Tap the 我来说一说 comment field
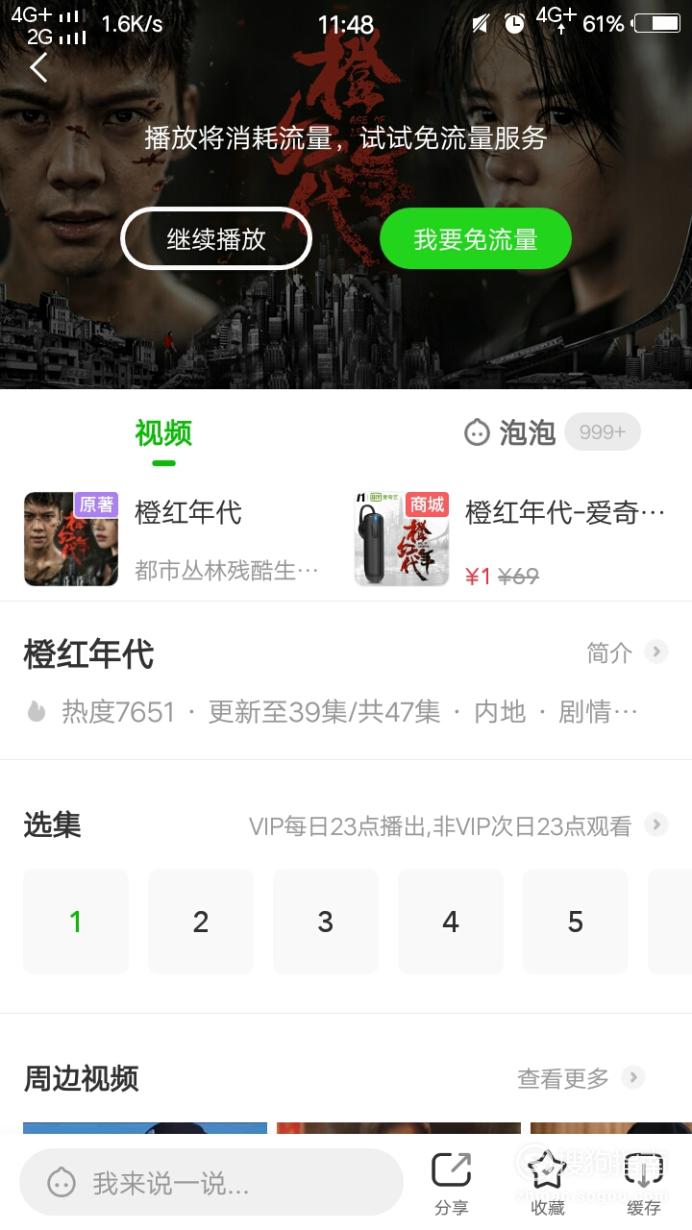 (x=211, y=1183)
